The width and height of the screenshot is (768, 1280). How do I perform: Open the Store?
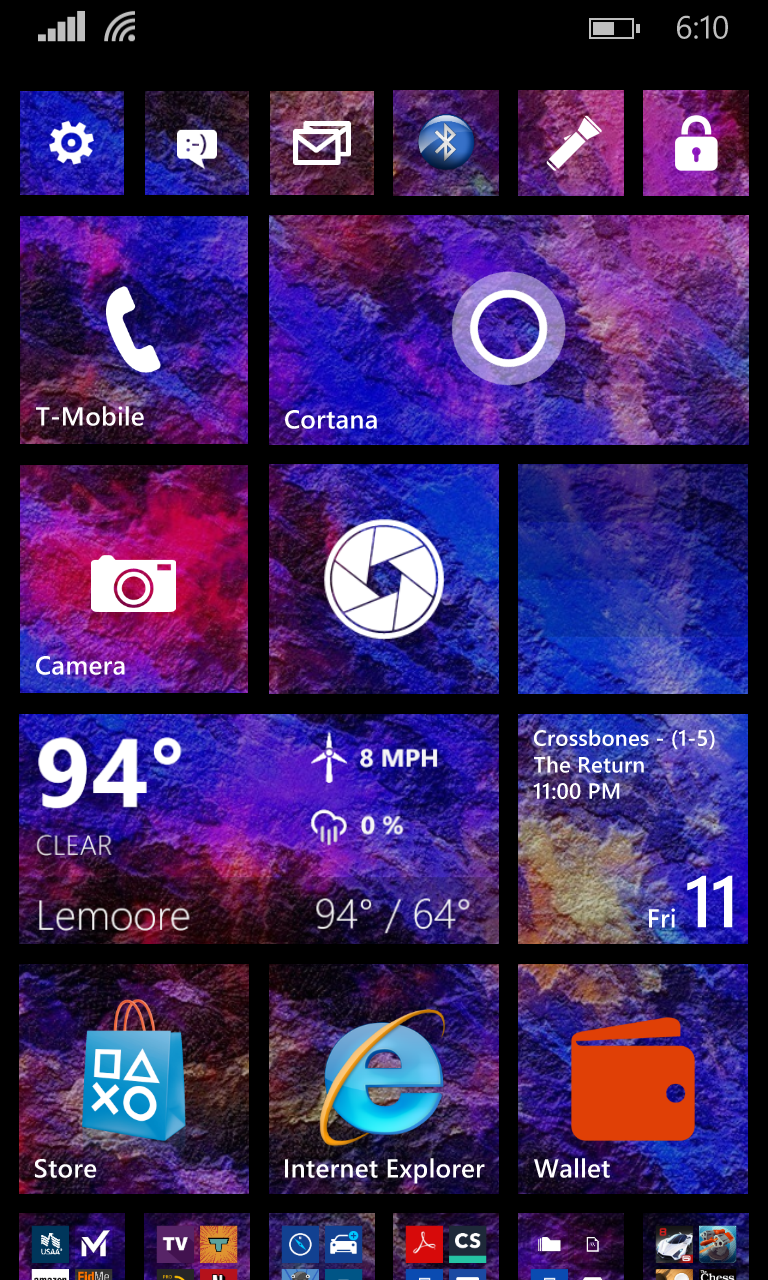133,1078
